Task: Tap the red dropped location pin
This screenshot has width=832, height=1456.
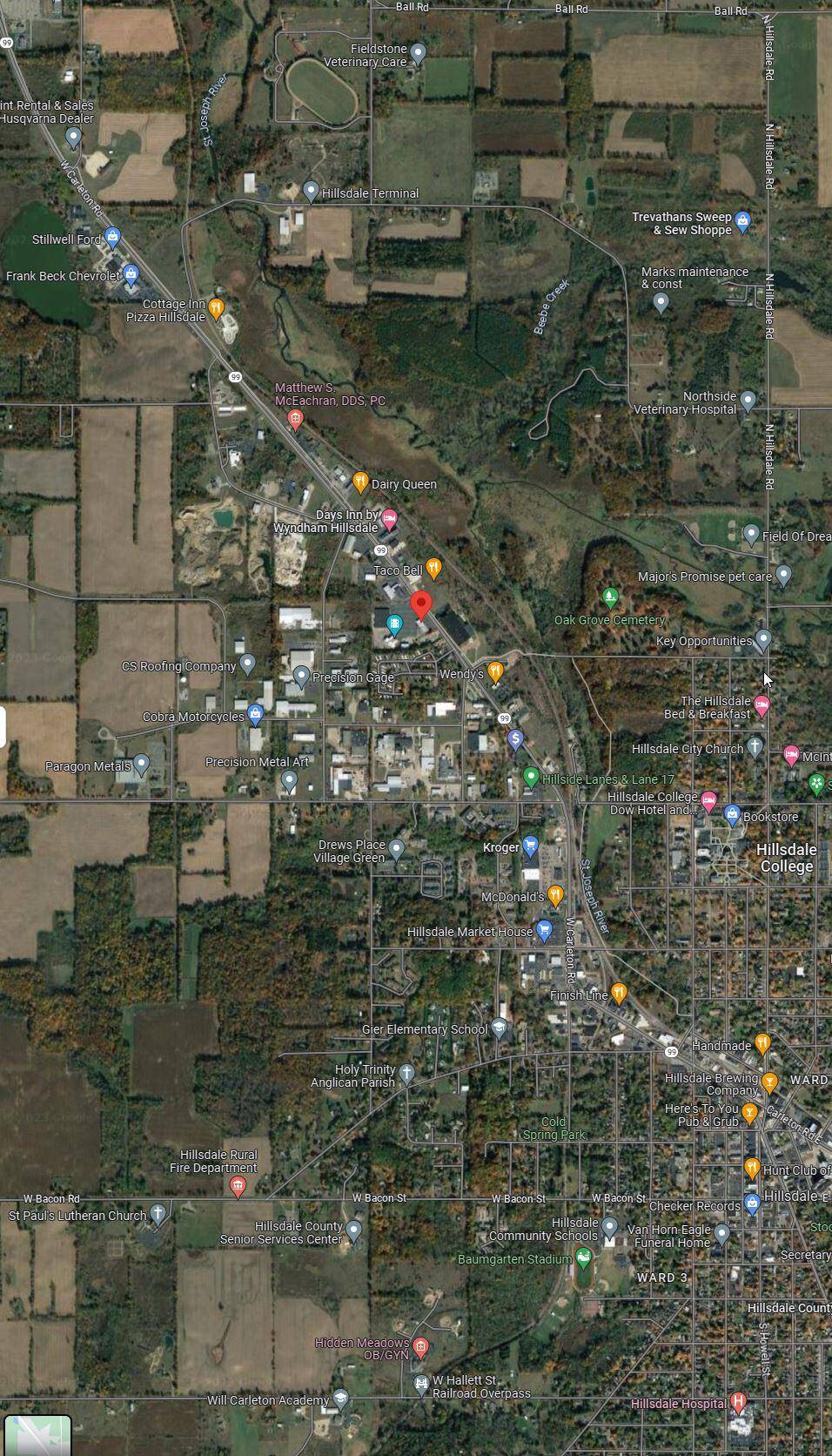Action: click(x=421, y=604)
